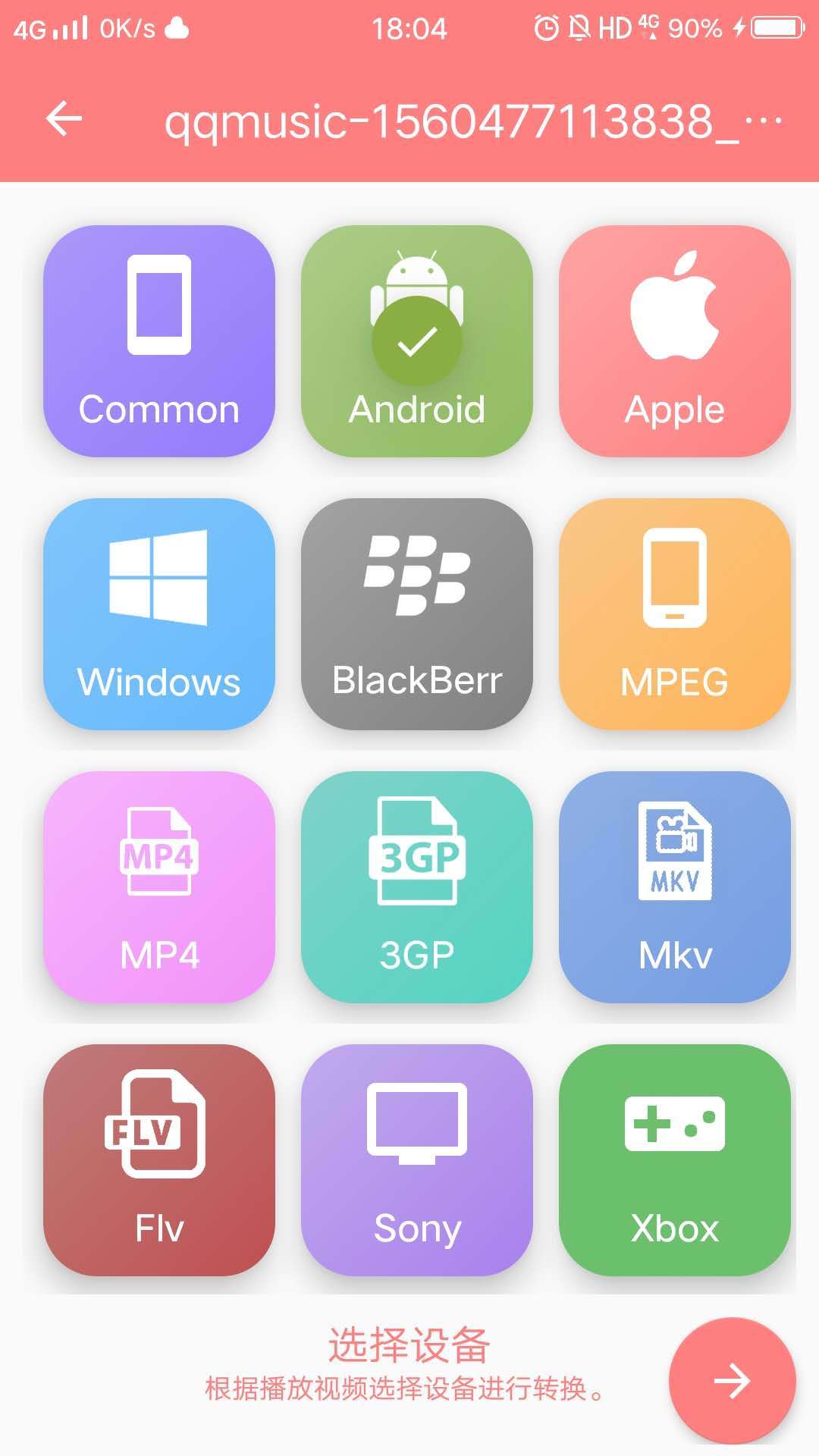Choose the Android device preset
The height and width of the screenshot is (1456, 819).
tap(417, 341)
